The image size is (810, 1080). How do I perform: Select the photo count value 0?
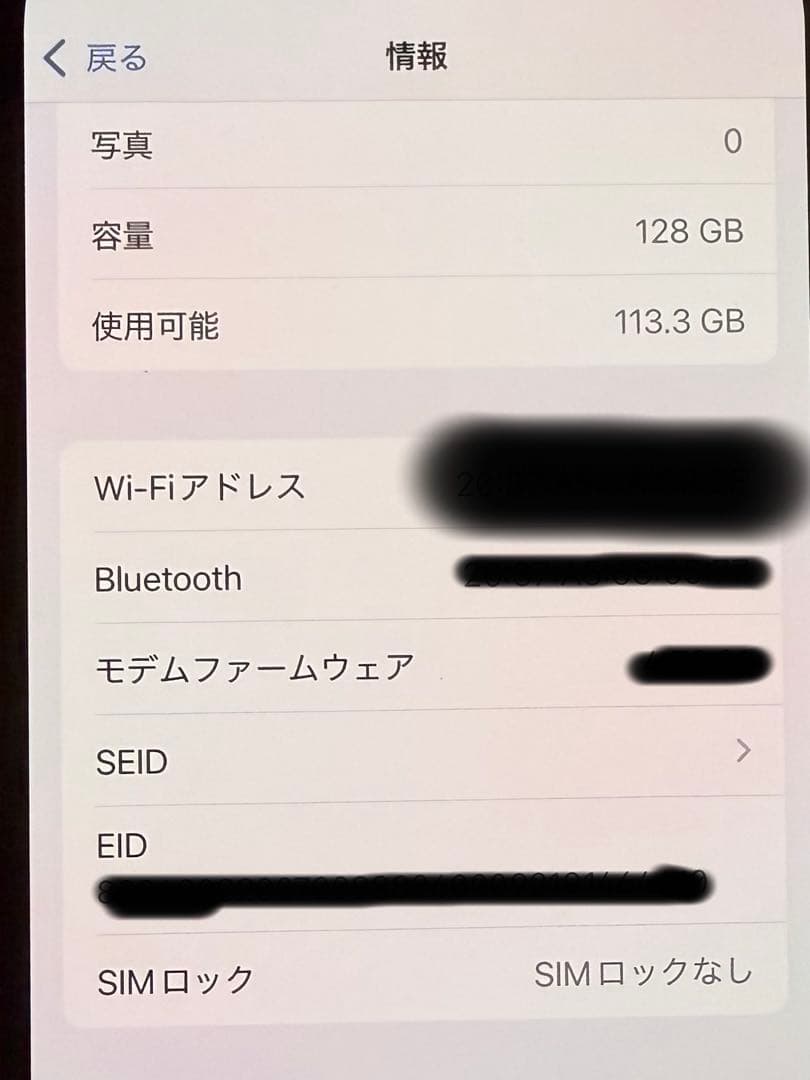(729, 140)
